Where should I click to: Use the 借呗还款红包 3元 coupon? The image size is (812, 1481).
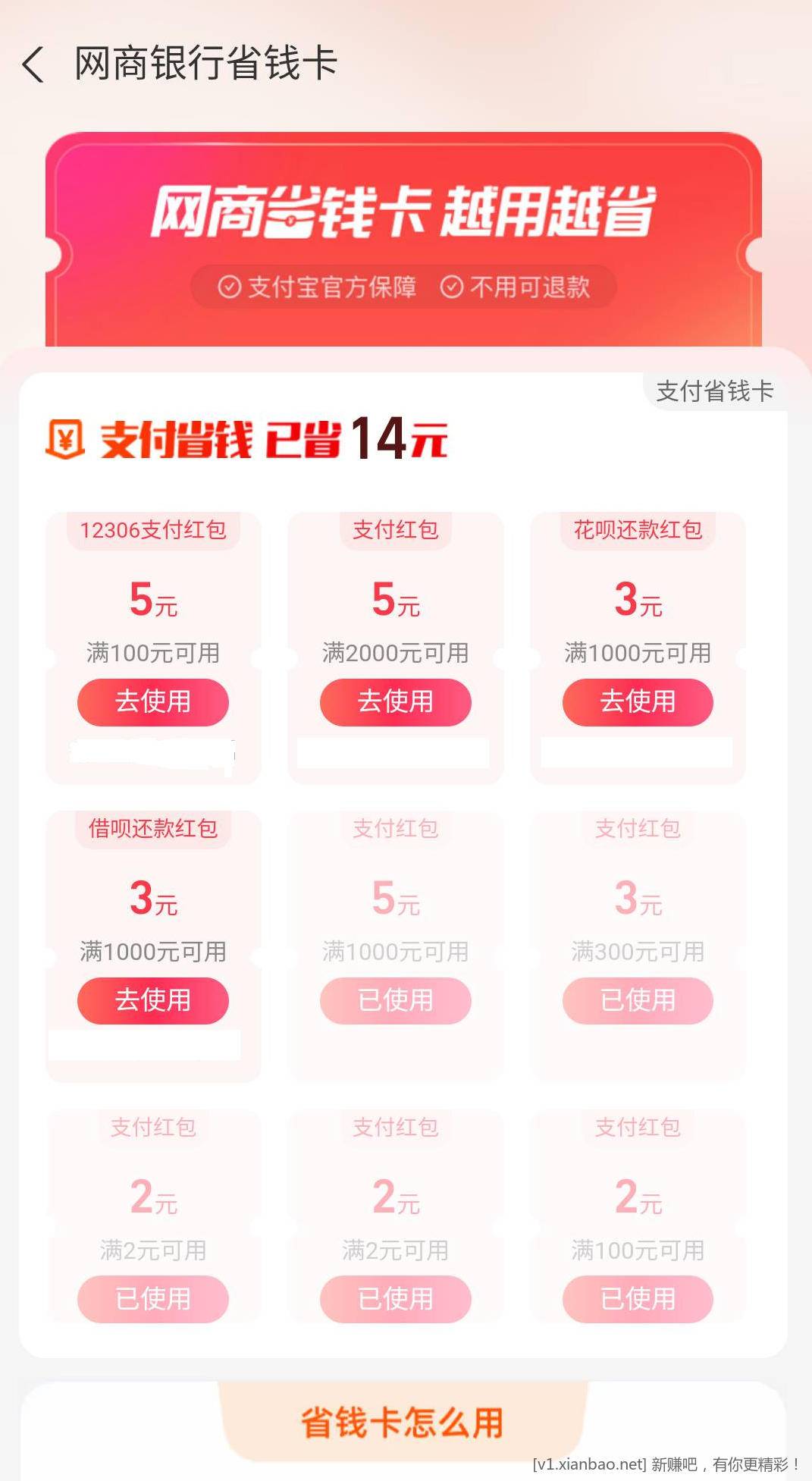[x=153, y=1000]
